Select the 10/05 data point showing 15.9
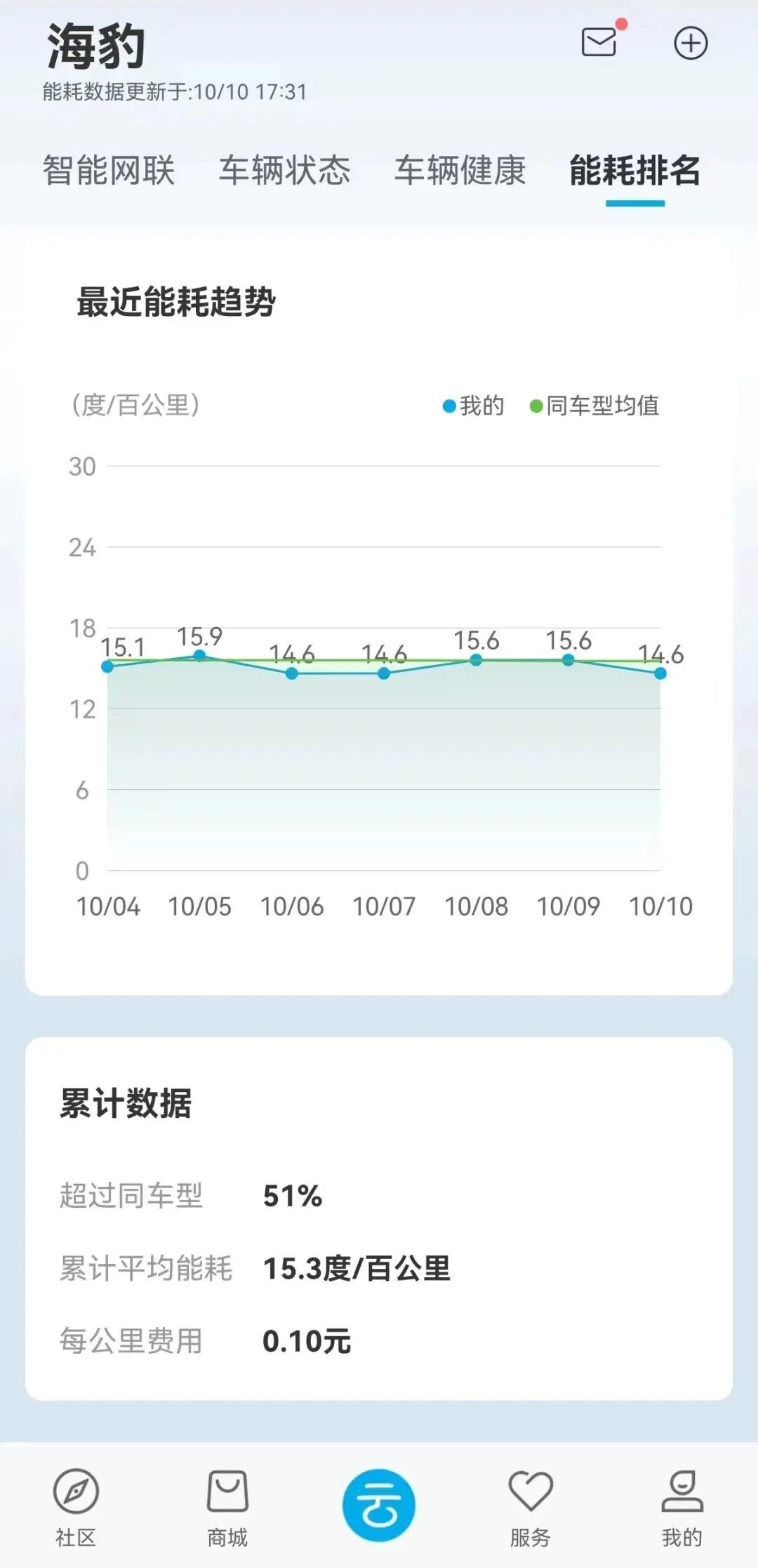The width and height of the screenshot is (758, 1568). (x=201, y=656)
